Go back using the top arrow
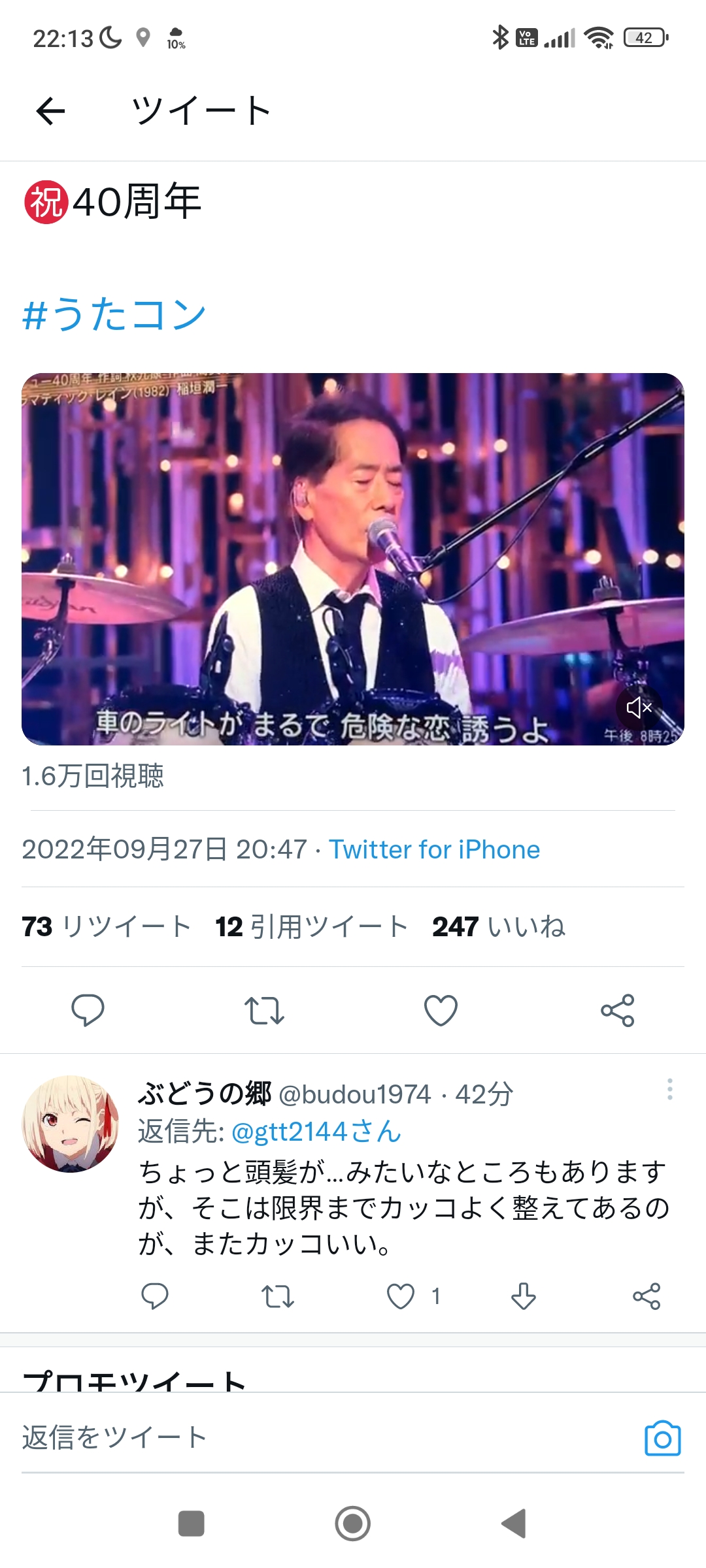706x1568 pixels. (x=50, y=110)
